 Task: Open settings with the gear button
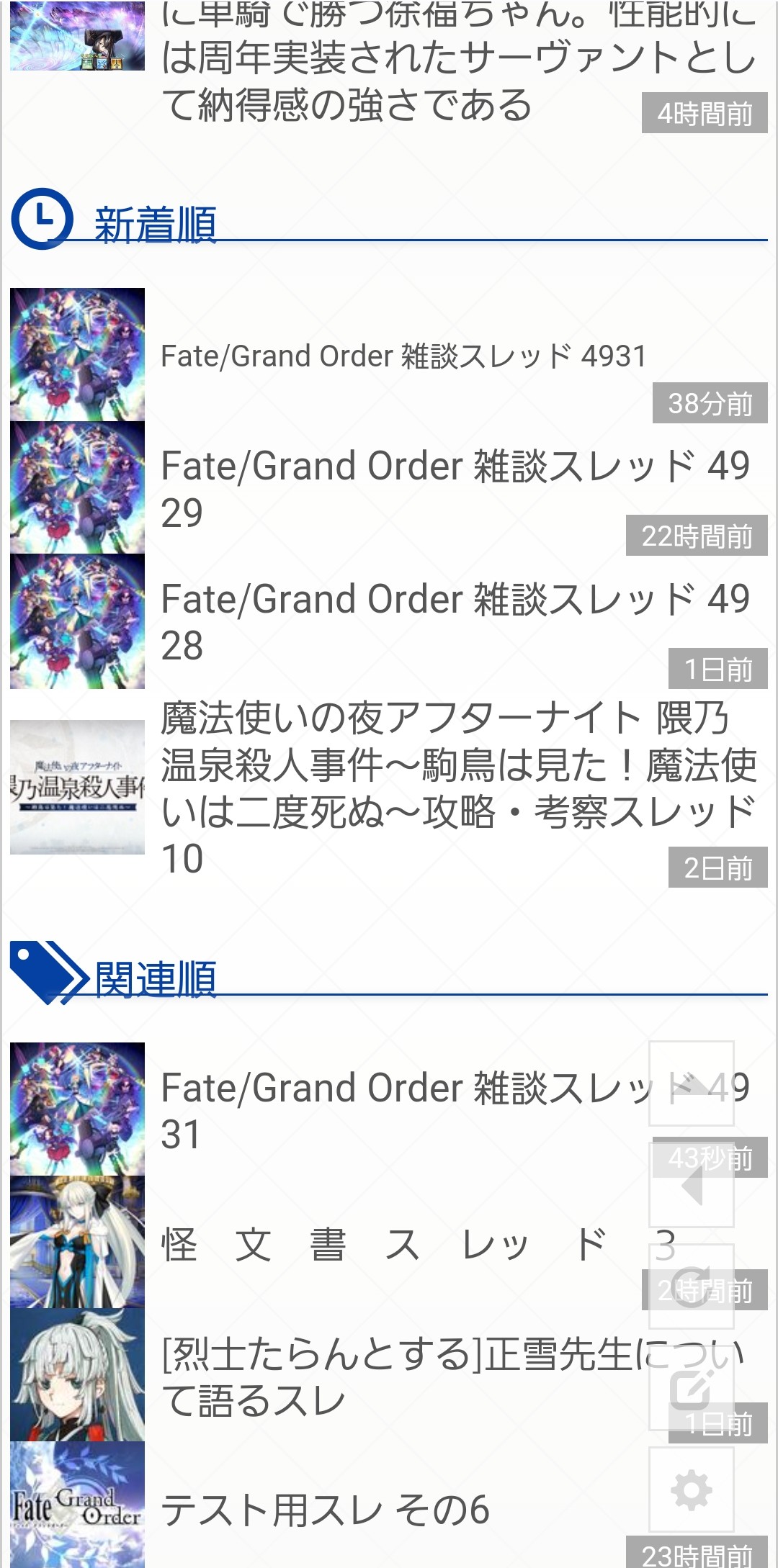[x=692, y=1490]
